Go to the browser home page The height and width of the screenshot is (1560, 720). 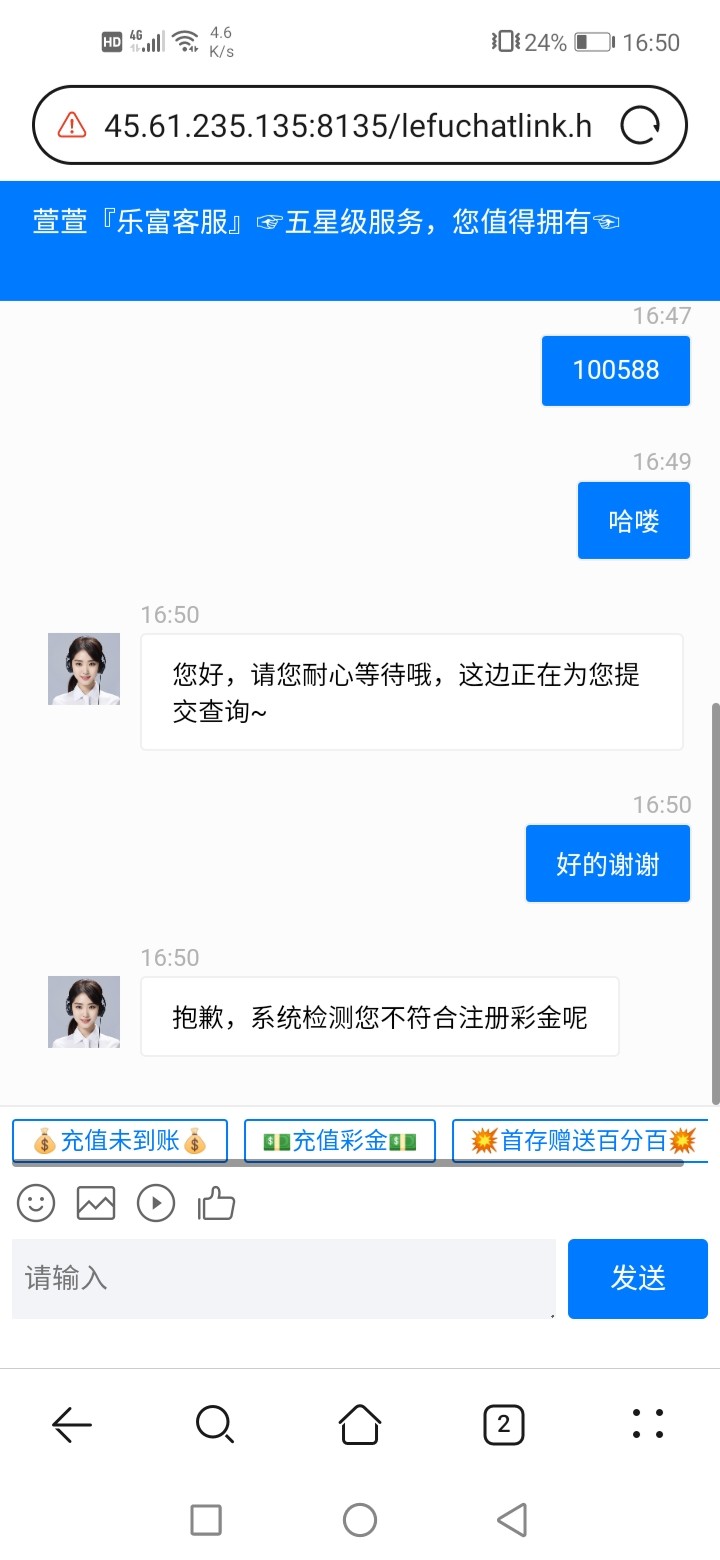pyautogui.click(x=360, y=1424)
